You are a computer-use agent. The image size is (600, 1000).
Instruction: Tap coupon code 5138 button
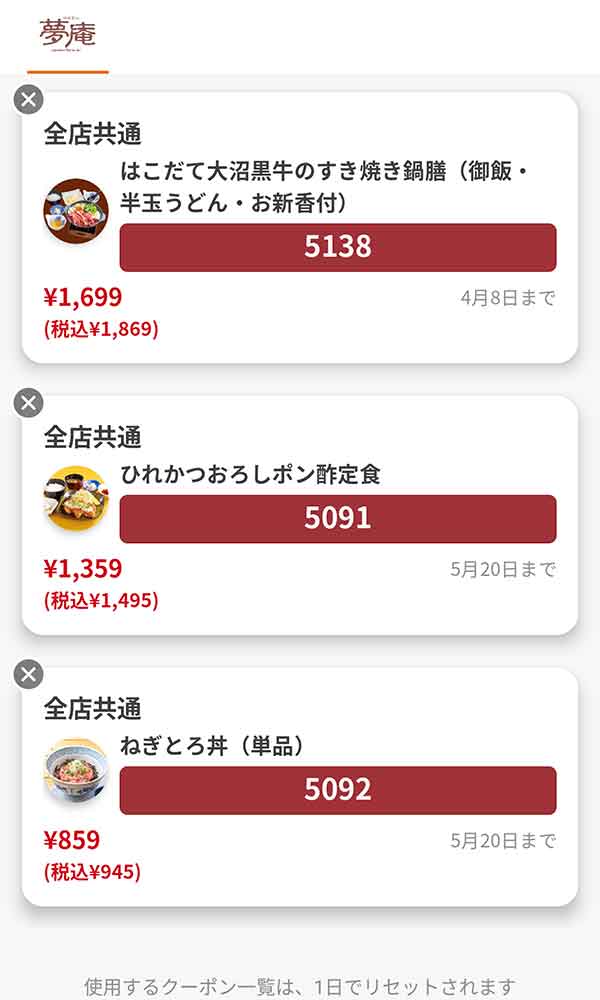point(338,247)
